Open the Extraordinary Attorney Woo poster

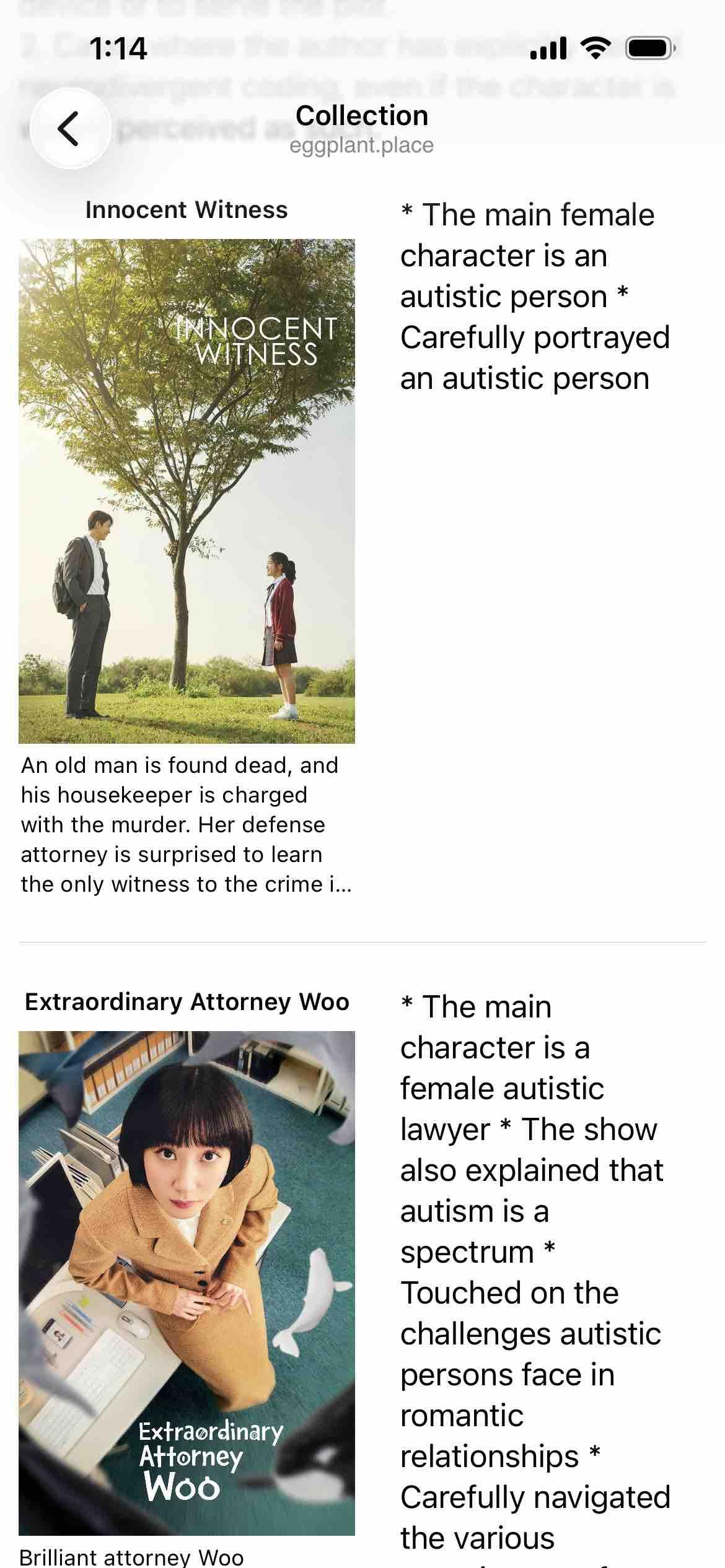tap(187, 1282)
